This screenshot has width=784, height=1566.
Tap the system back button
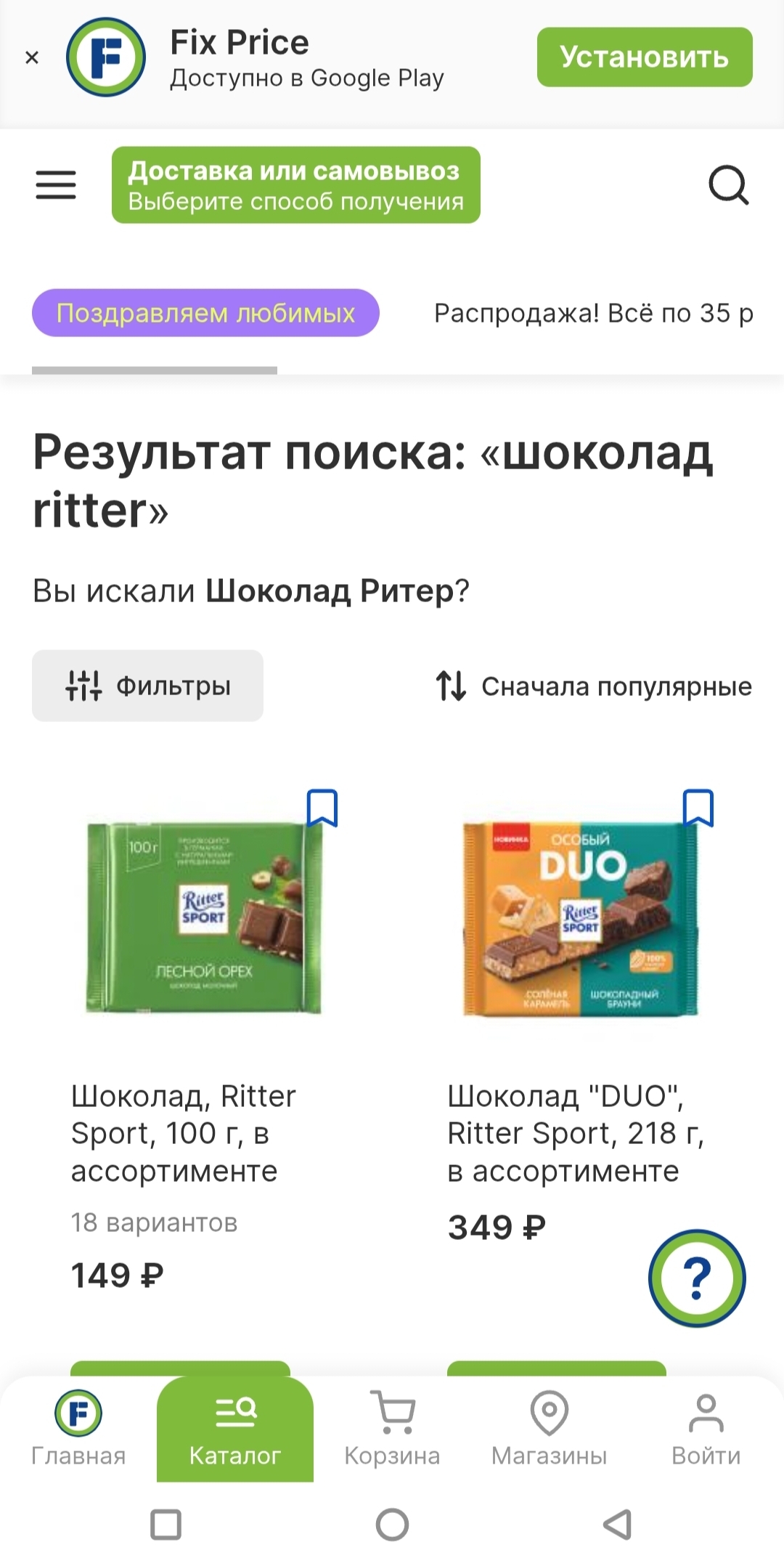coord(618,1525)
